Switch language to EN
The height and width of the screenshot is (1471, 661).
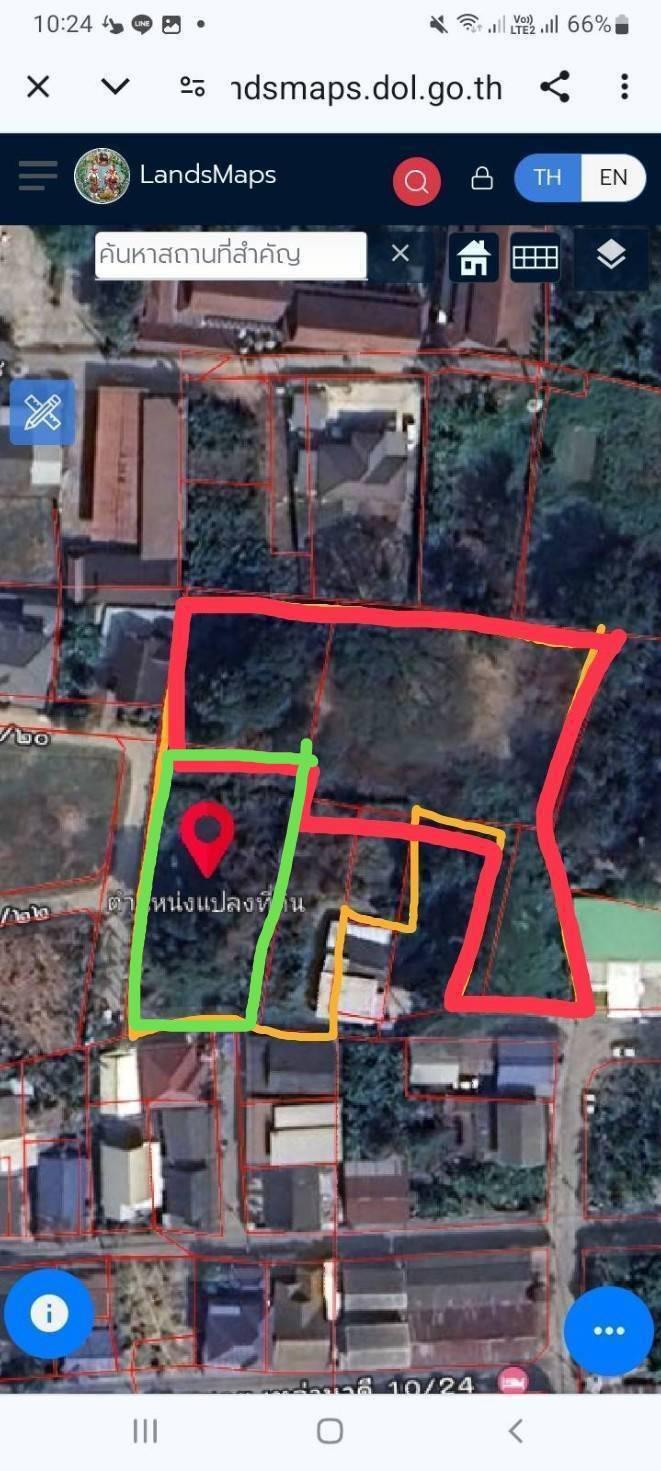[x=613, y=178]
